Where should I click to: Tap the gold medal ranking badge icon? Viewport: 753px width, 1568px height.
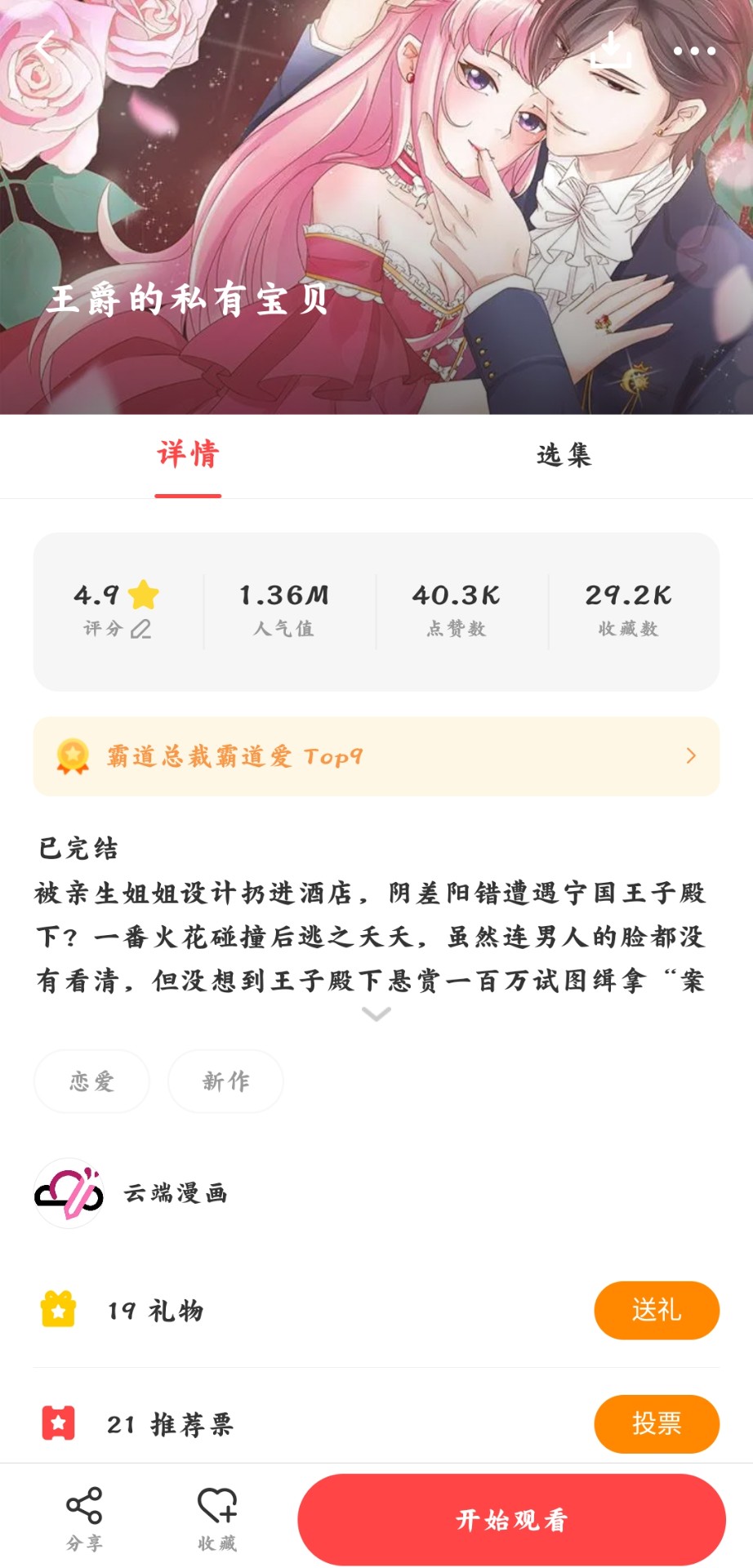tap(70, 755)
